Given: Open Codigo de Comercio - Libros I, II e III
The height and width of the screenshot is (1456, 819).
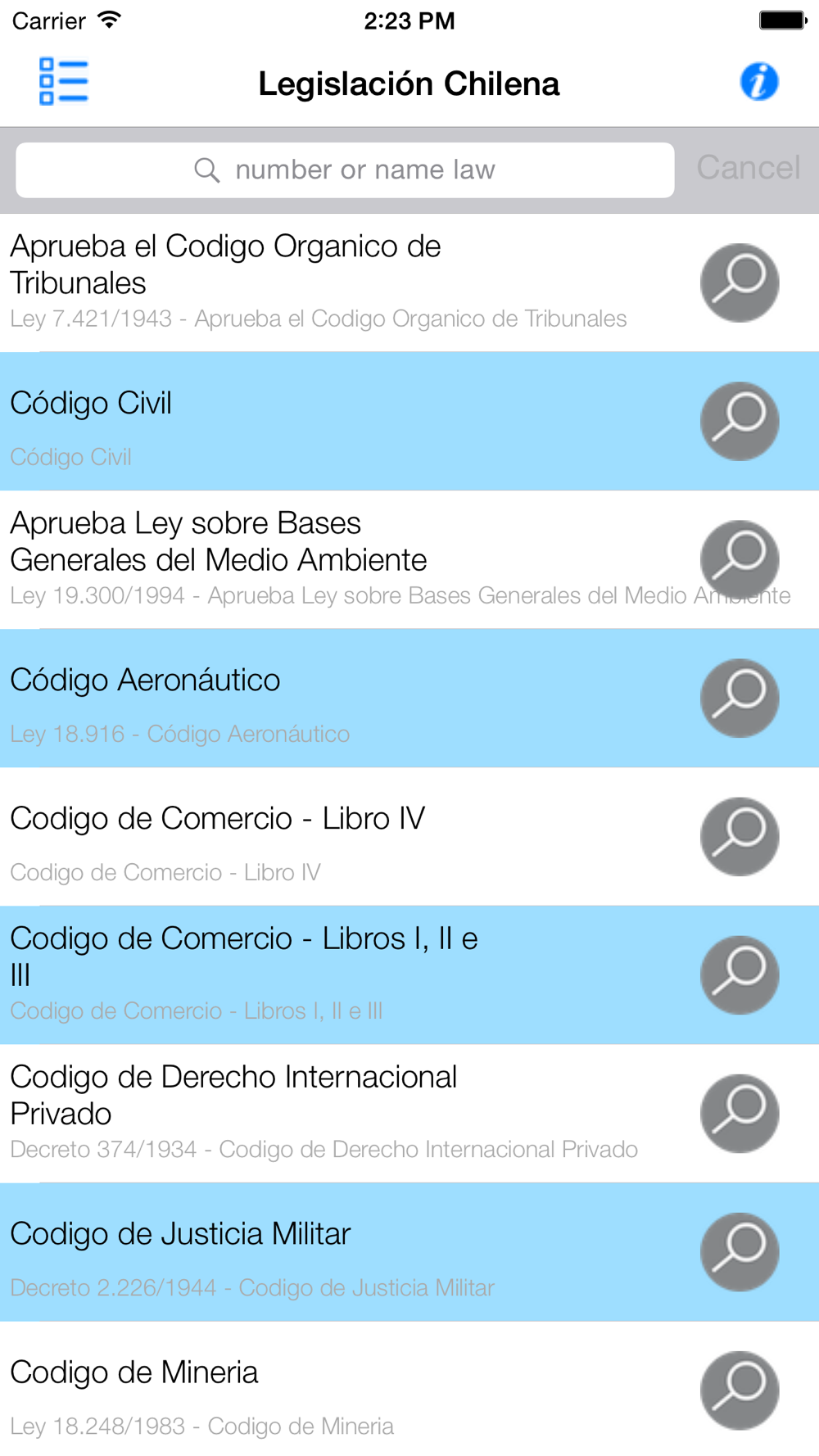Looking at the screenshot, I should pos(409,974).
